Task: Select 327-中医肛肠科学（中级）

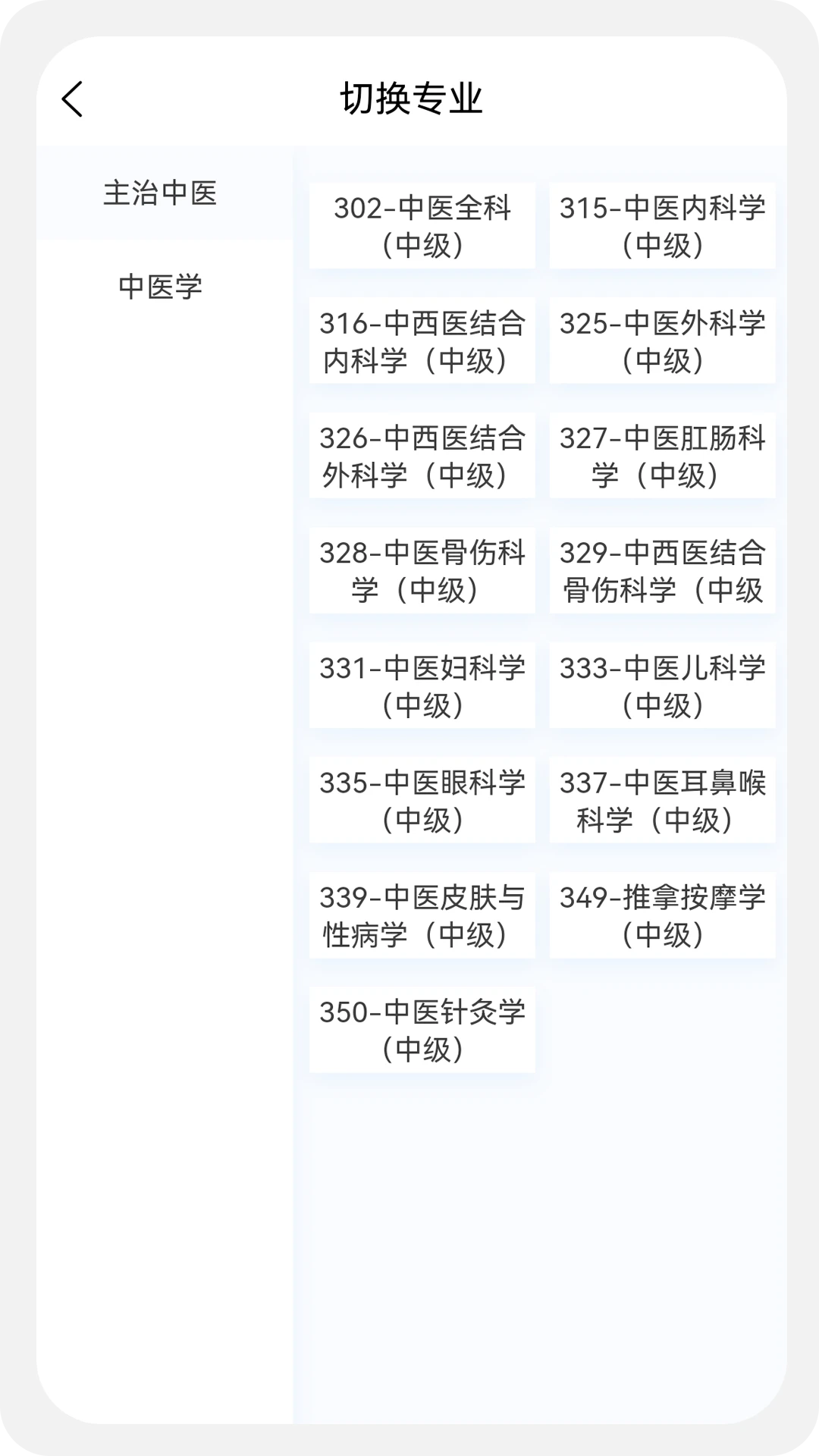Action: (x=661, y=455)
